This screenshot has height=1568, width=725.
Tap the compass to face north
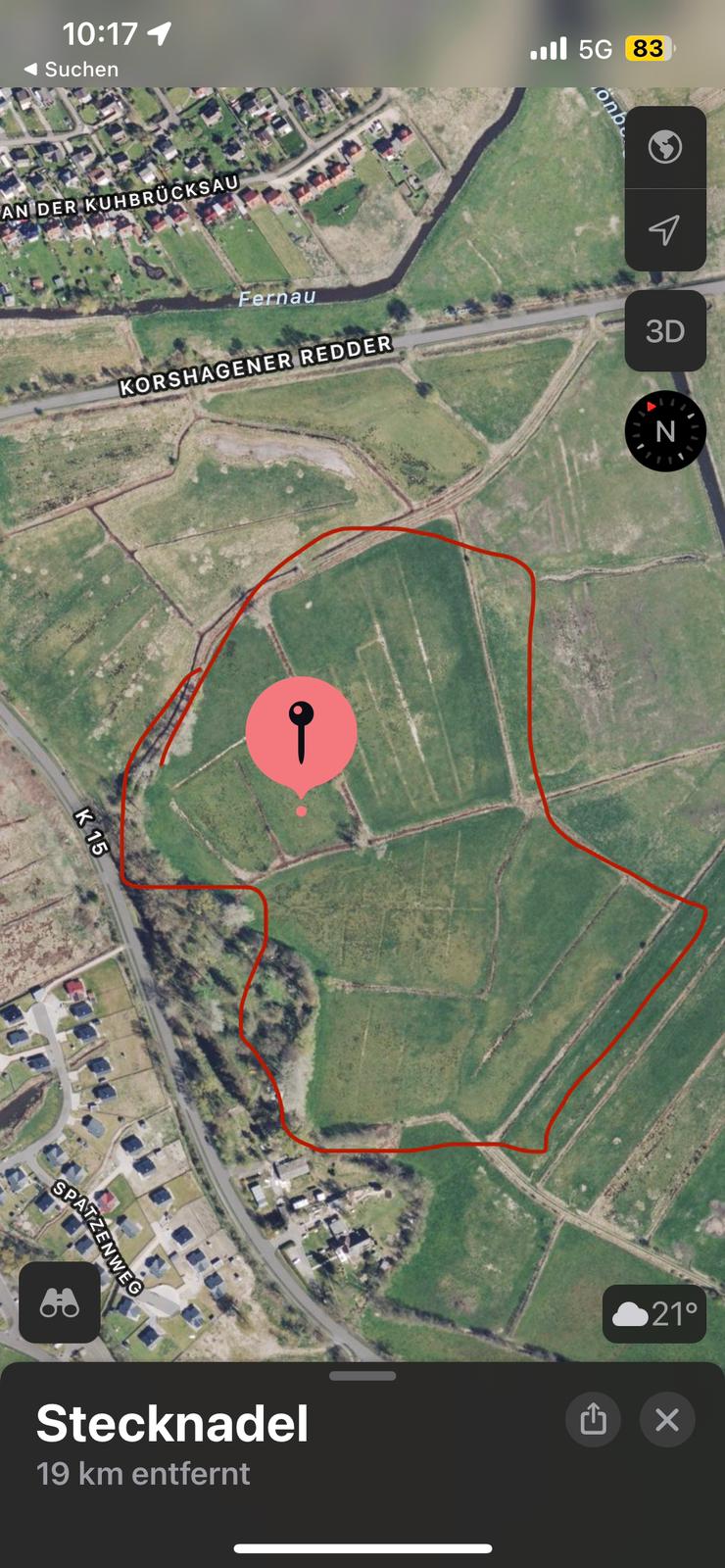pos(664,431)
